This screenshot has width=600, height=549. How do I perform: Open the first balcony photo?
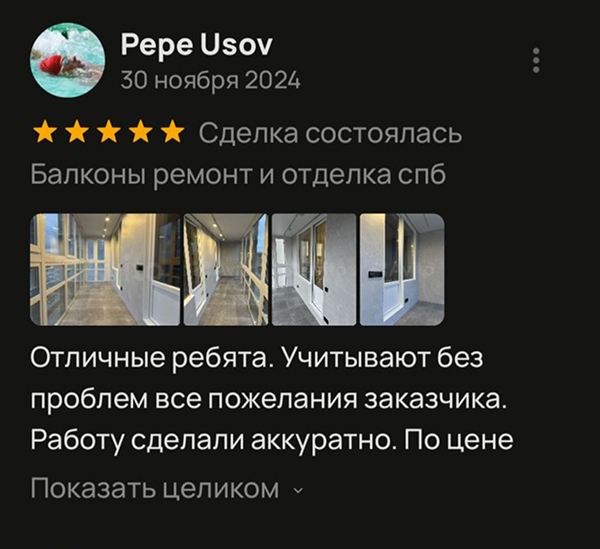(x=105, y=269)
